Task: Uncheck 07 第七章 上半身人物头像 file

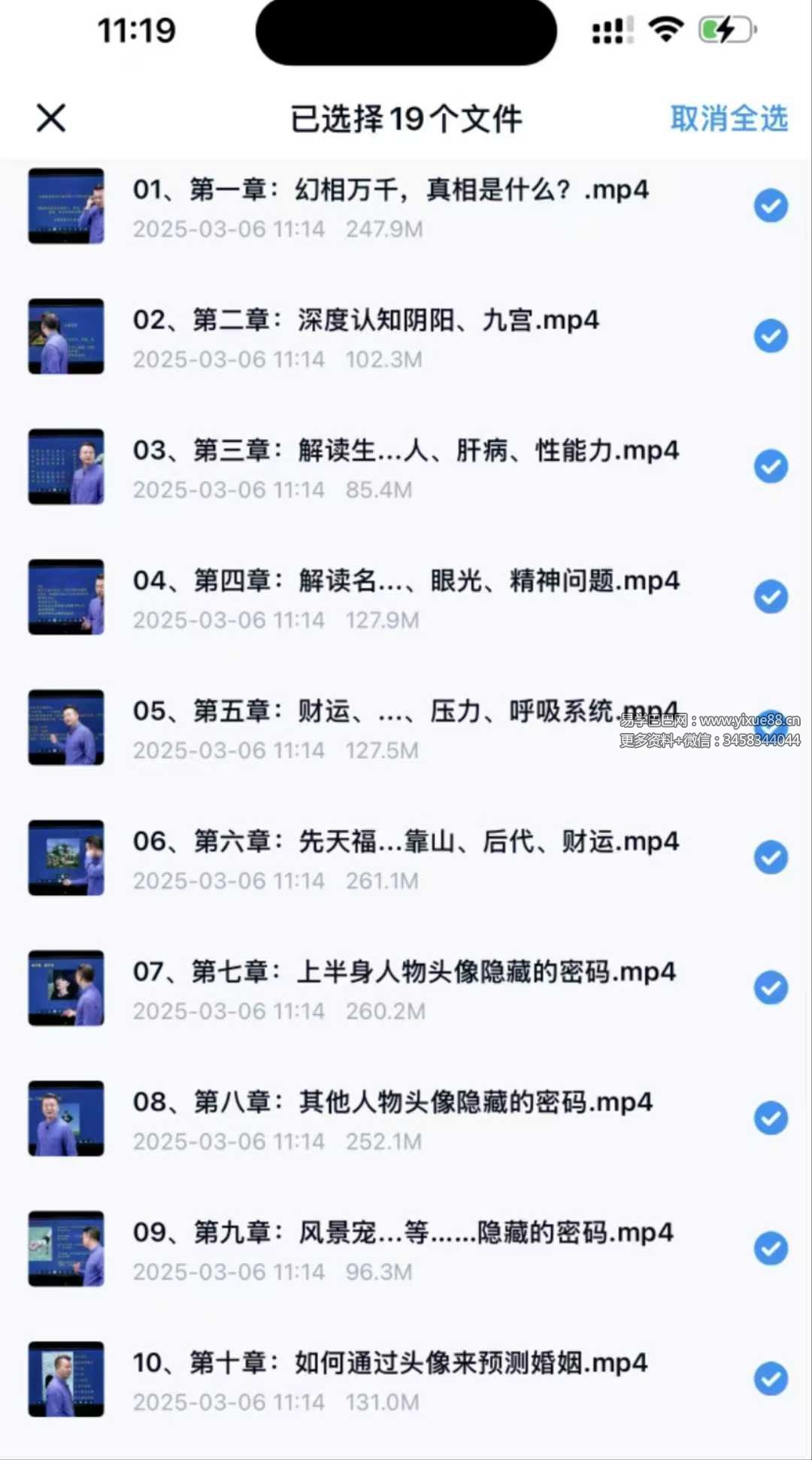Action: (x=771, y=987)
